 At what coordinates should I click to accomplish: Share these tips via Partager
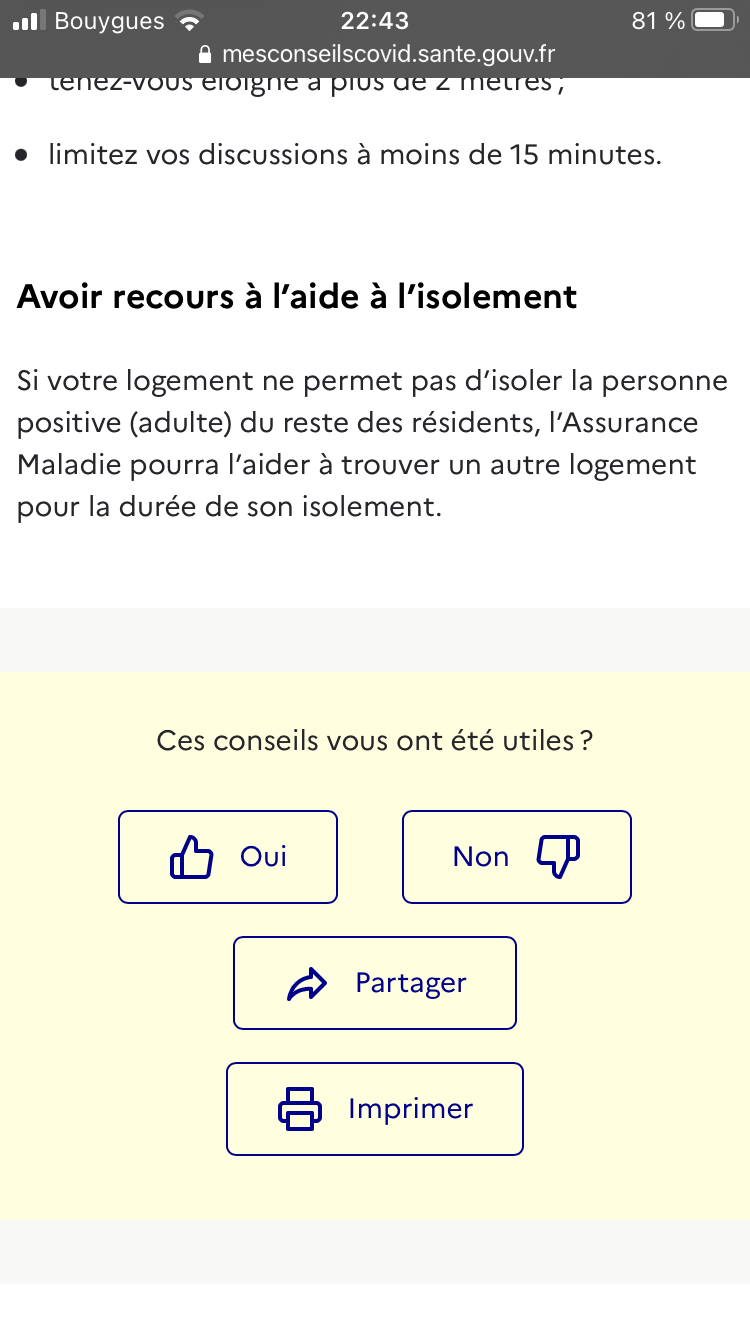[375, 983]
